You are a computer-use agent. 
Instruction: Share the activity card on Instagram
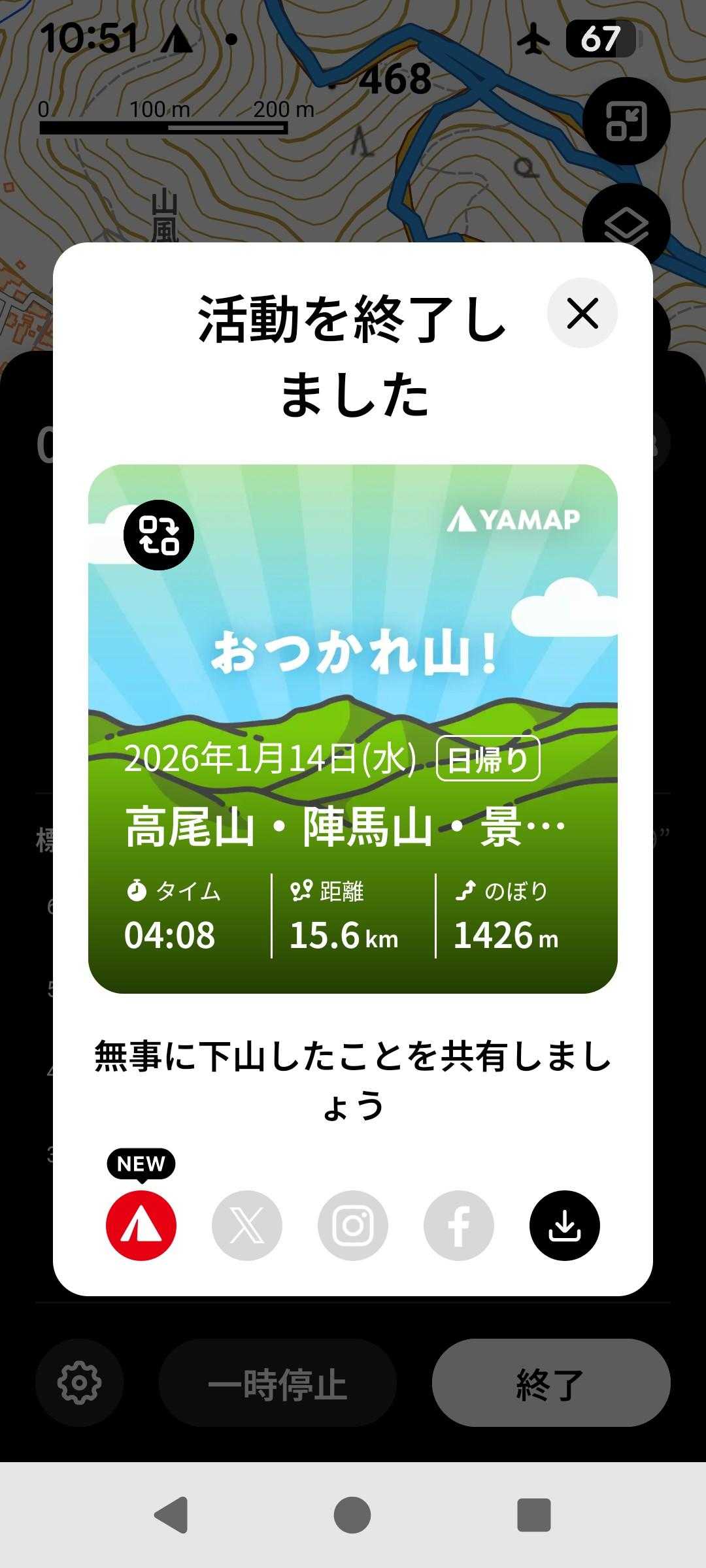point(353,1226)
